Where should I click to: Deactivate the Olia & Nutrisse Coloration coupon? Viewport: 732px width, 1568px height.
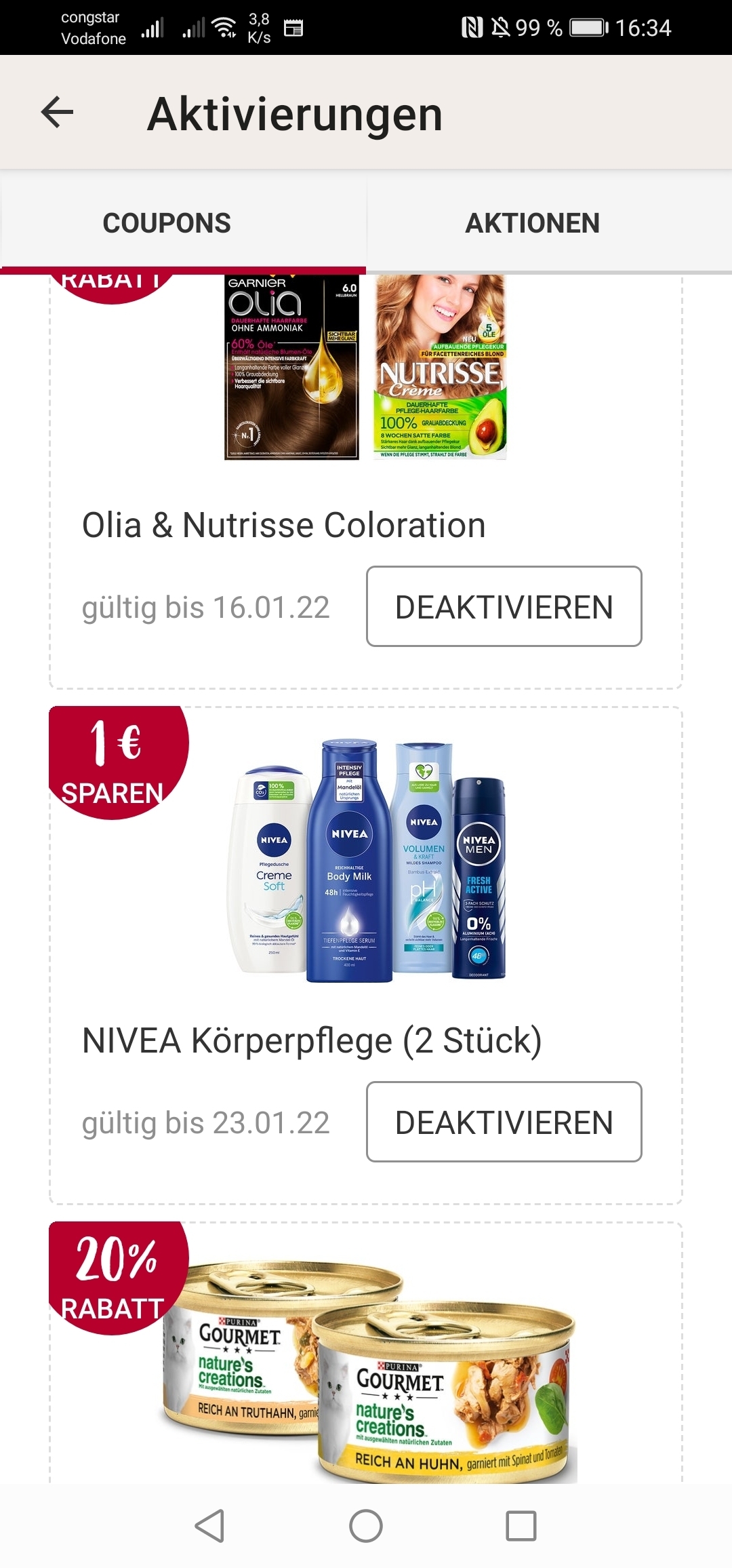click(x=504, y=606)
